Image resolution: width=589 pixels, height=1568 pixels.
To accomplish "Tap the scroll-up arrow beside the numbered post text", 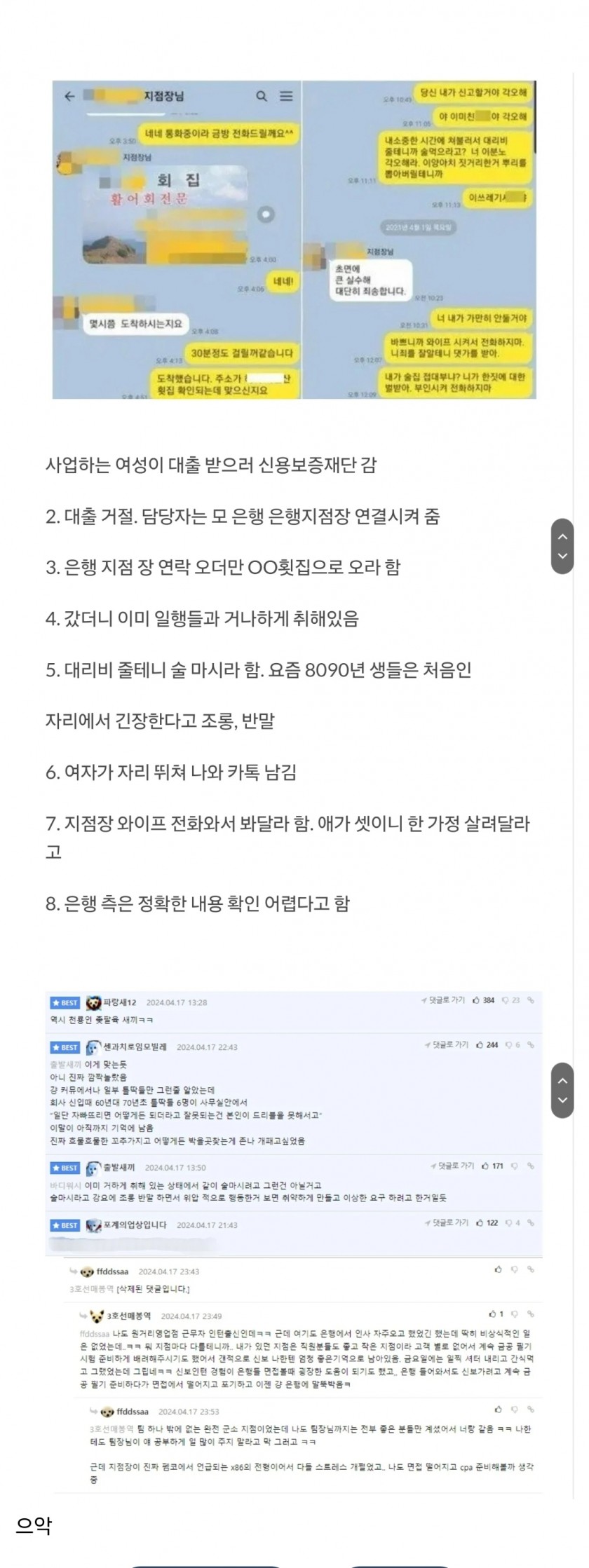I will click(562, 536).
